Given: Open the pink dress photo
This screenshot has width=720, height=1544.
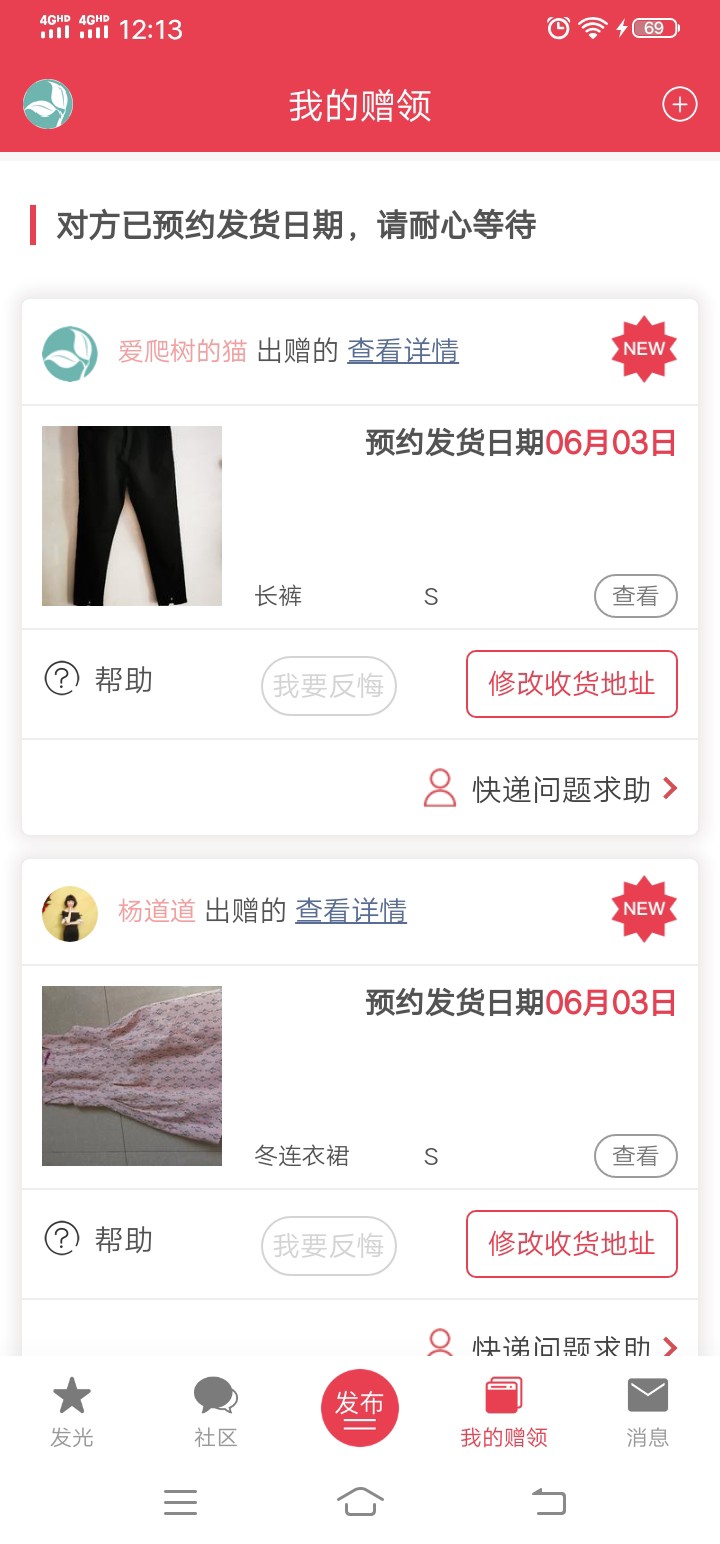Looking at the screenshot, I should (x=132, y=1076).
